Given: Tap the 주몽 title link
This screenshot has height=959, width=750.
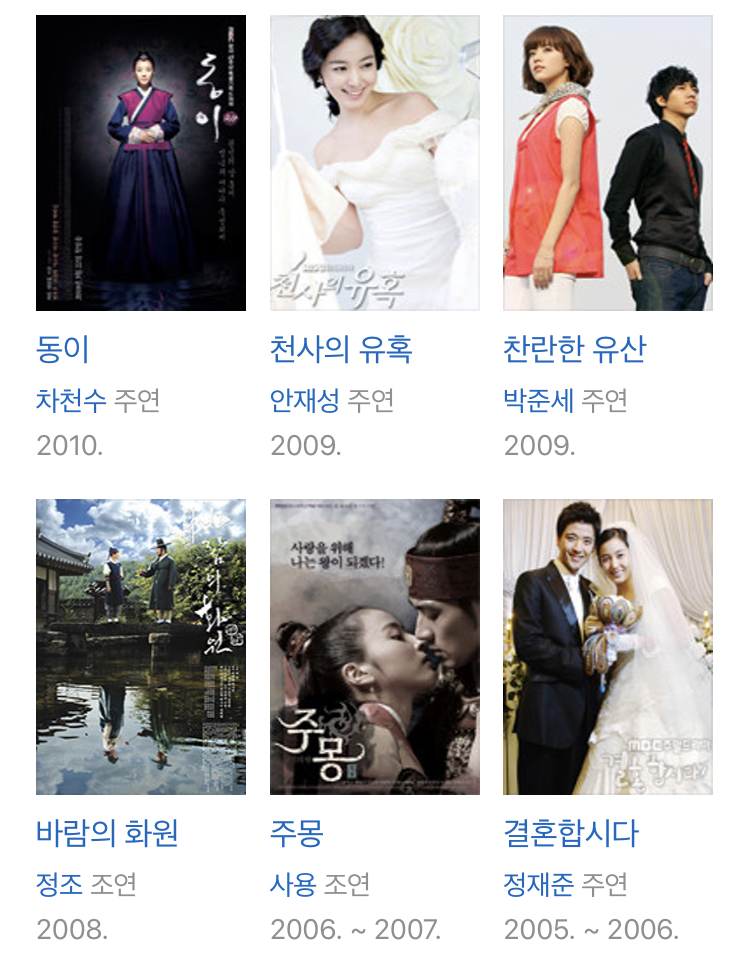Looking at the screenshot, I should [296, 833].
